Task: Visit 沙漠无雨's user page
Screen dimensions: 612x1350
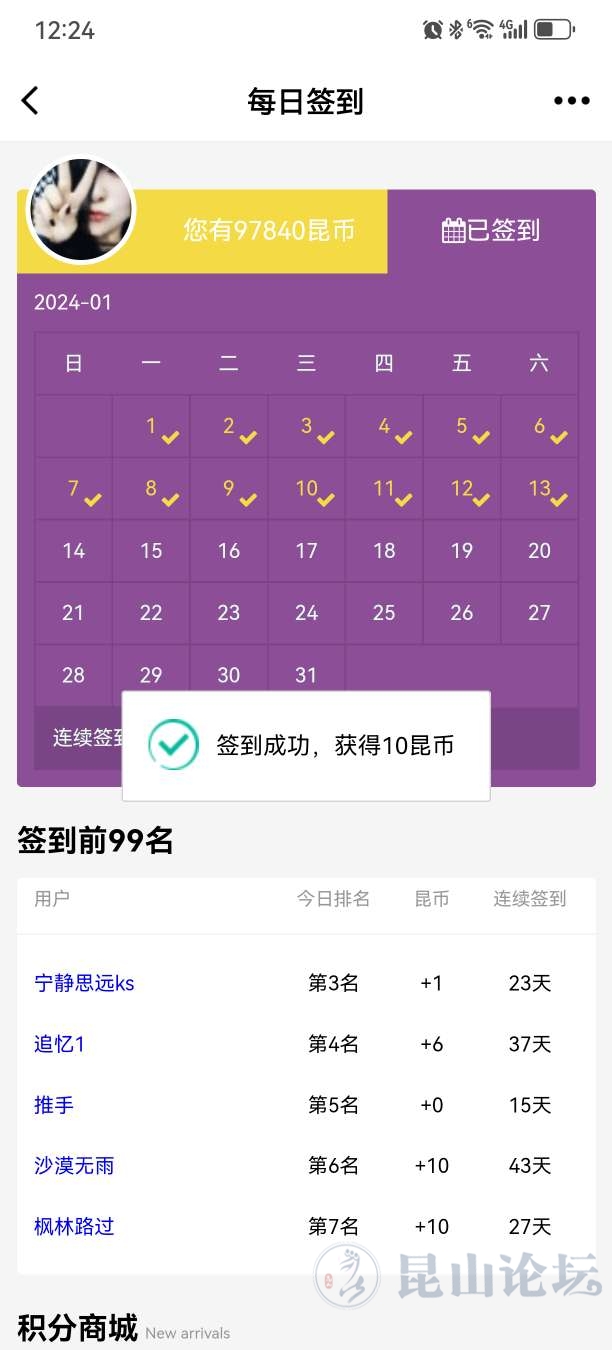Action: (x=74, y=1165)
